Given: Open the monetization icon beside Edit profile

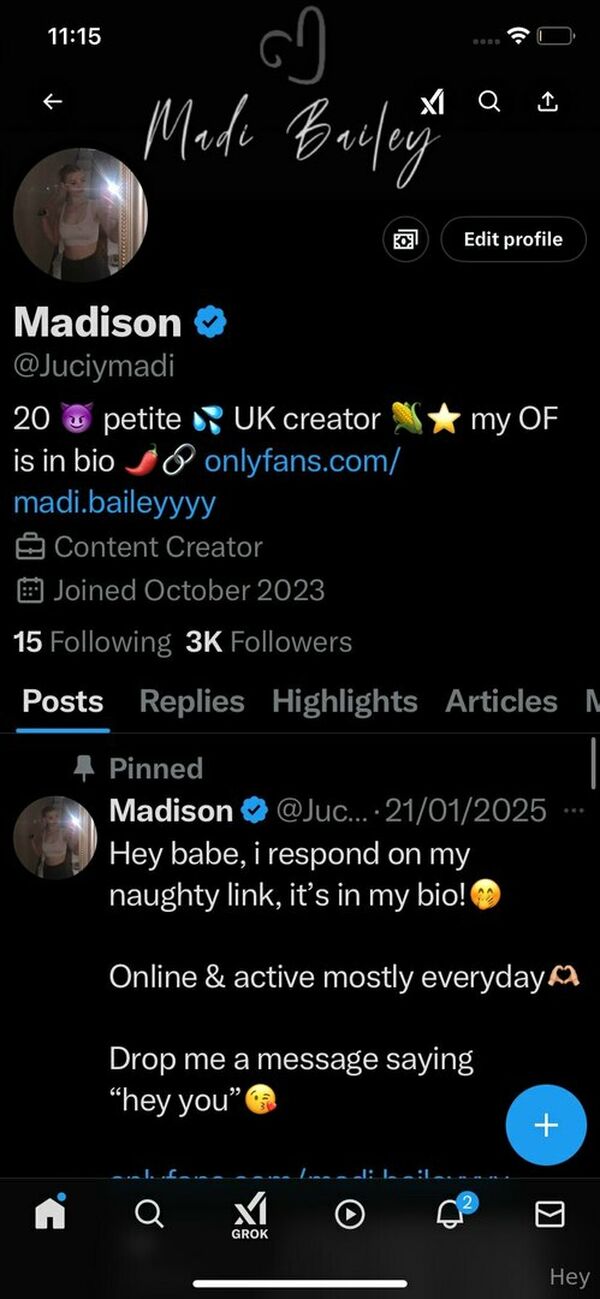Looking at the screenshot, I should [406, 240].
